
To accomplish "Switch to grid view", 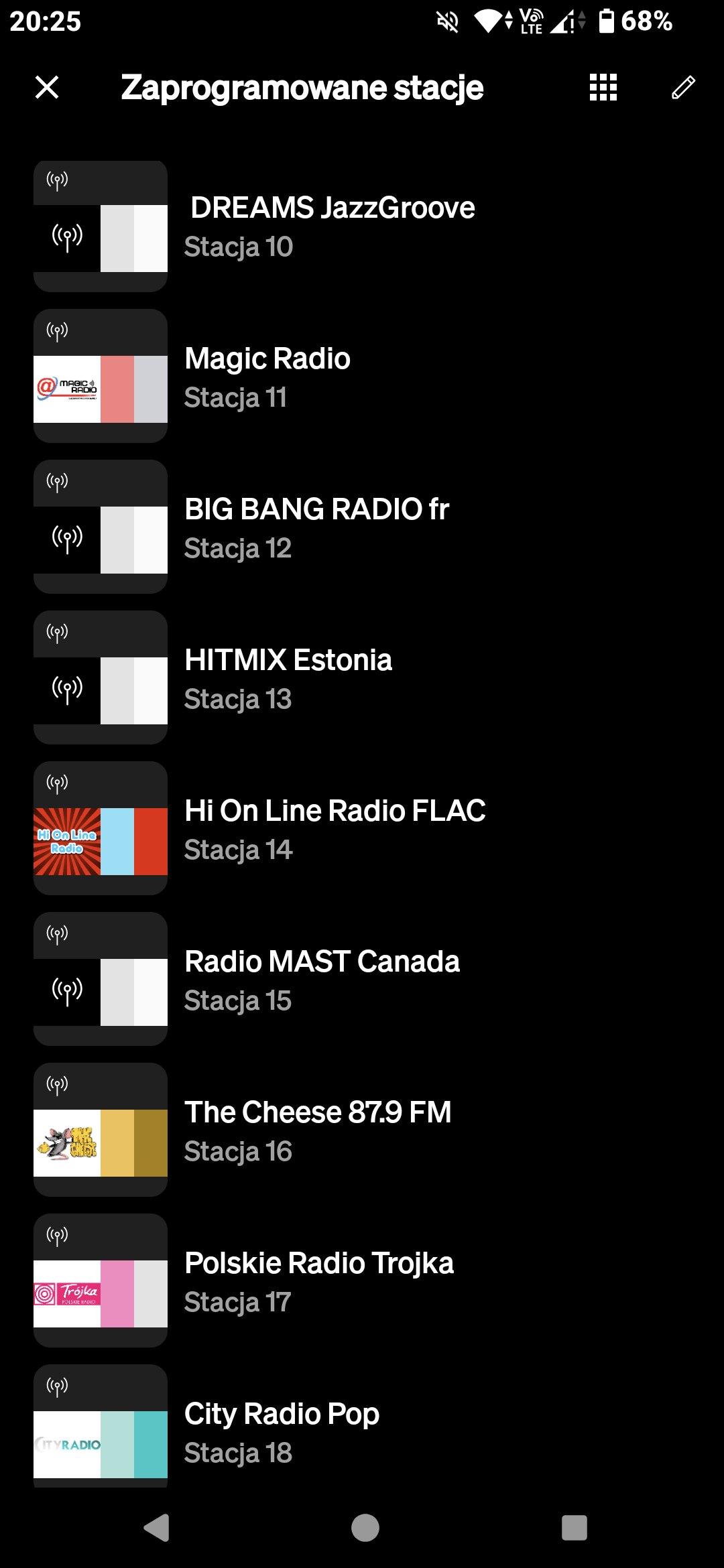I will 603,87.
